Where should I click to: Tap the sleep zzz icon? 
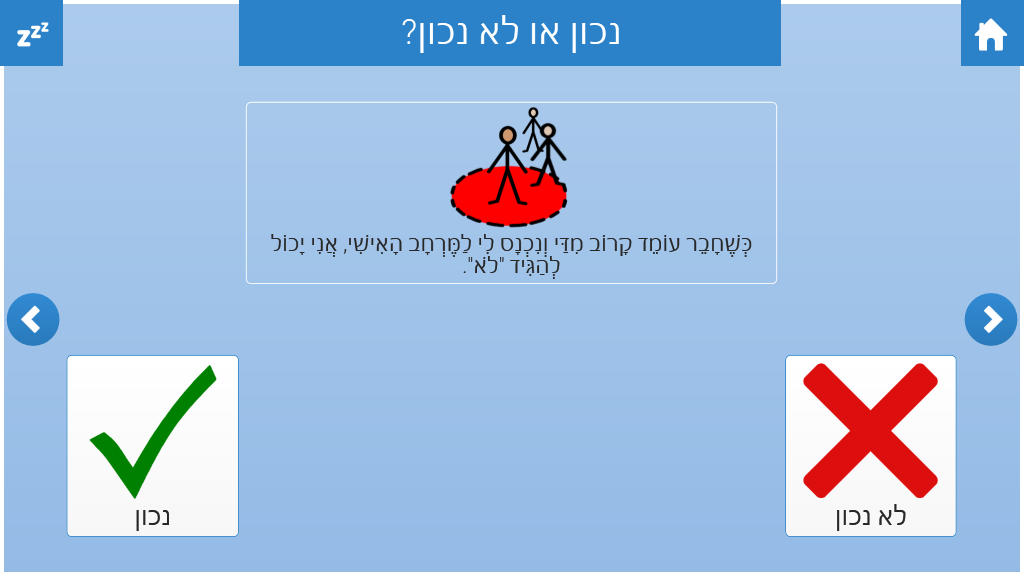click(x=32, y=33)
